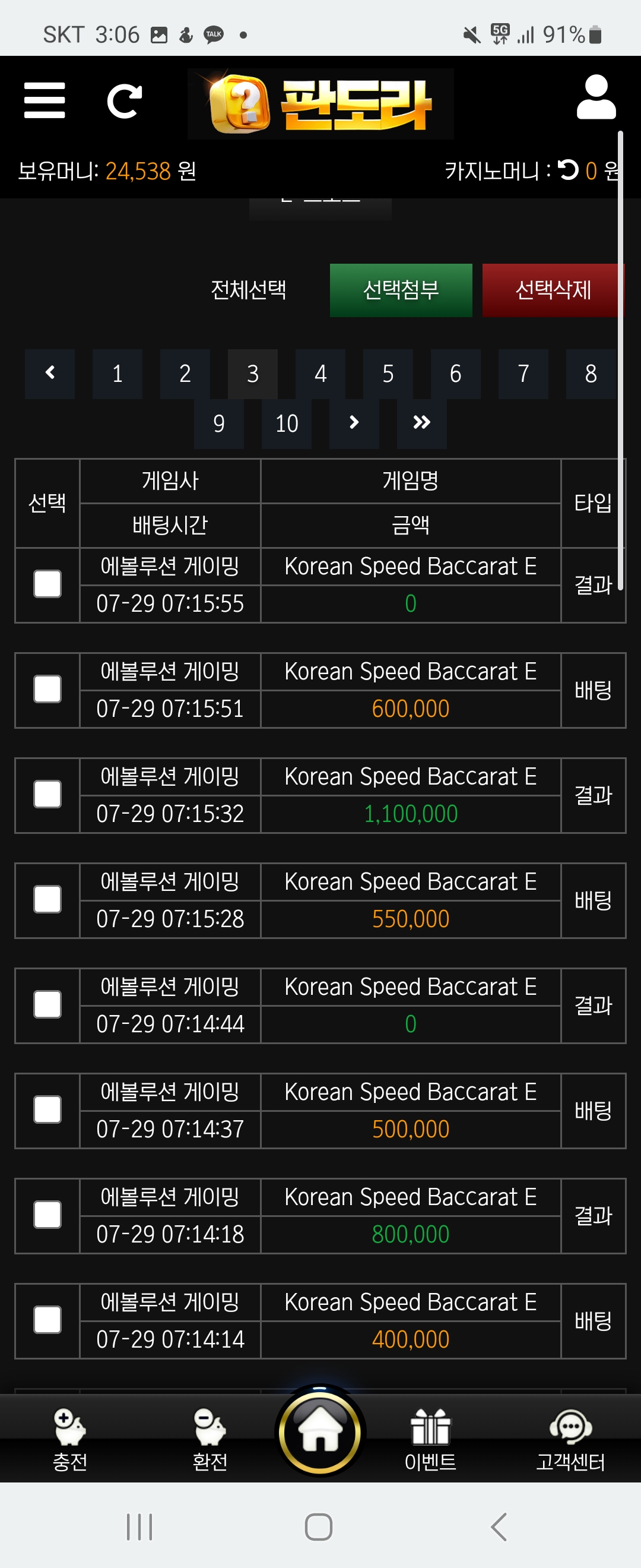The height and width of the screenshot is (1568, 641).
Task: Open the user profile icon
Action: point(595,97)
